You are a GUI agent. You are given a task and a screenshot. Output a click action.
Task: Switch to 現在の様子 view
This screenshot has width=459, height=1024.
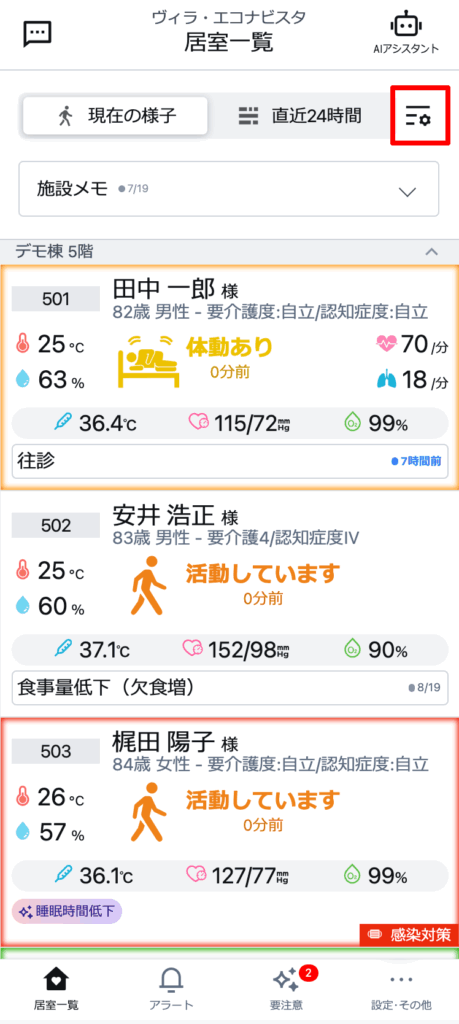[x=116, y=116]
